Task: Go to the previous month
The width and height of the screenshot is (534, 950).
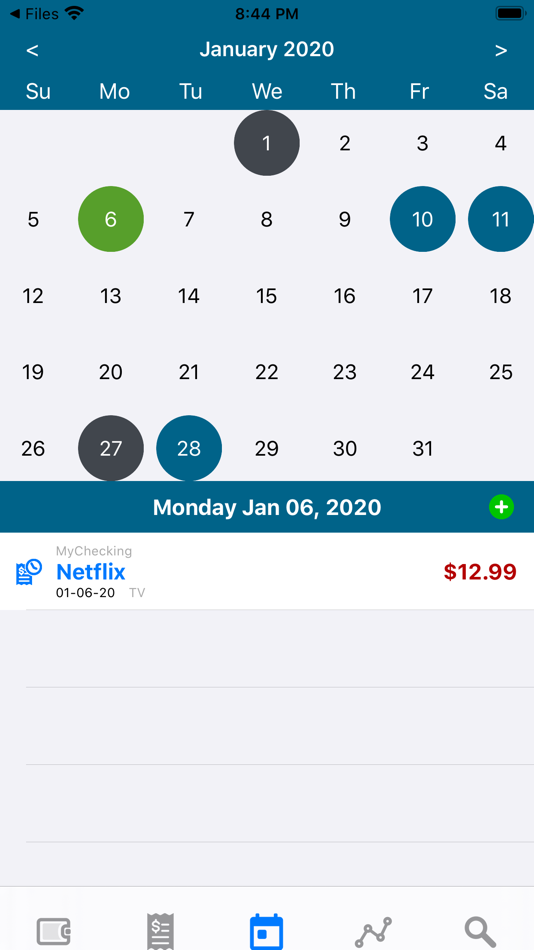Action: (33, 50)
